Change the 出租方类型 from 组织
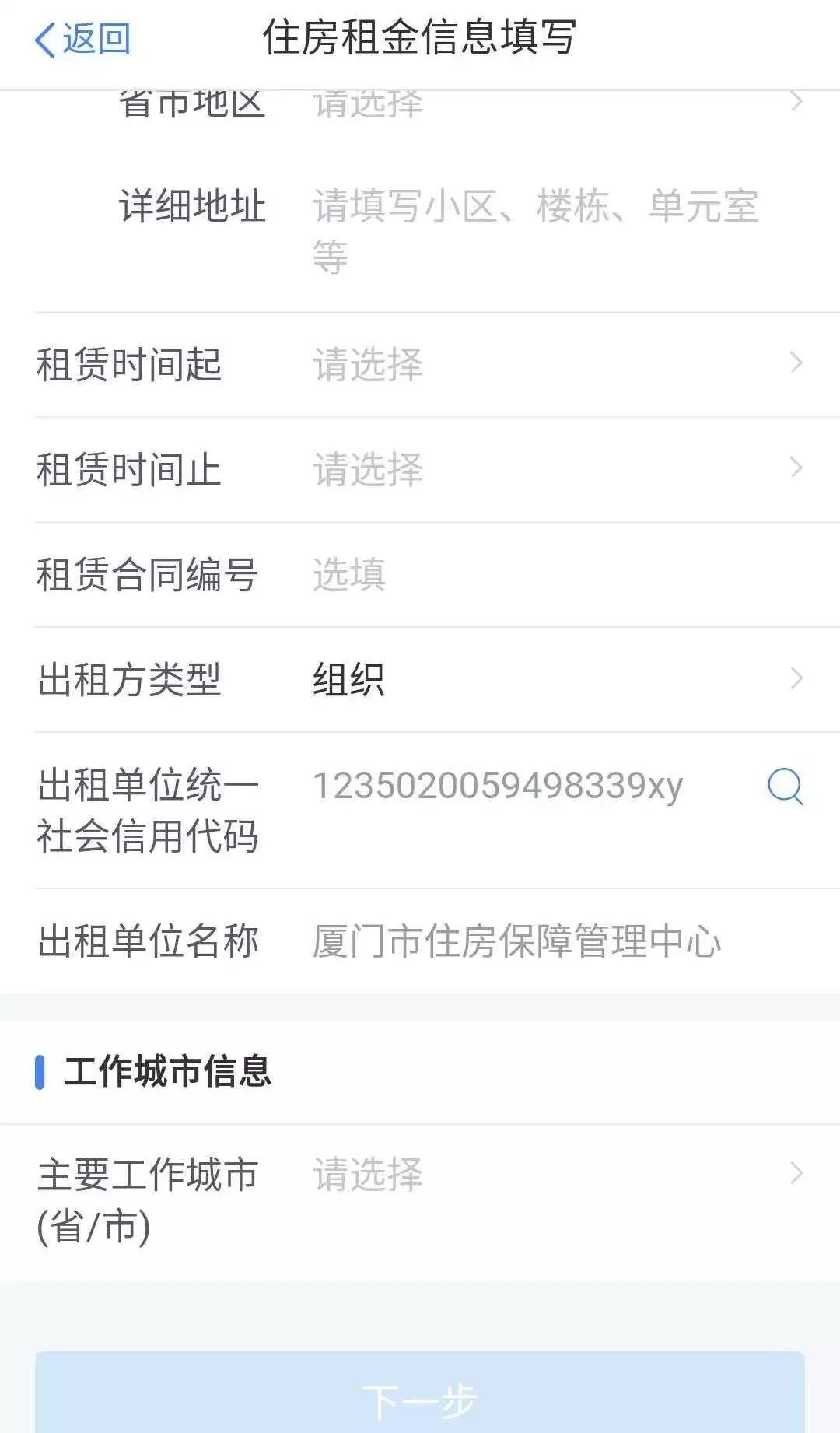 pos(556,679)
